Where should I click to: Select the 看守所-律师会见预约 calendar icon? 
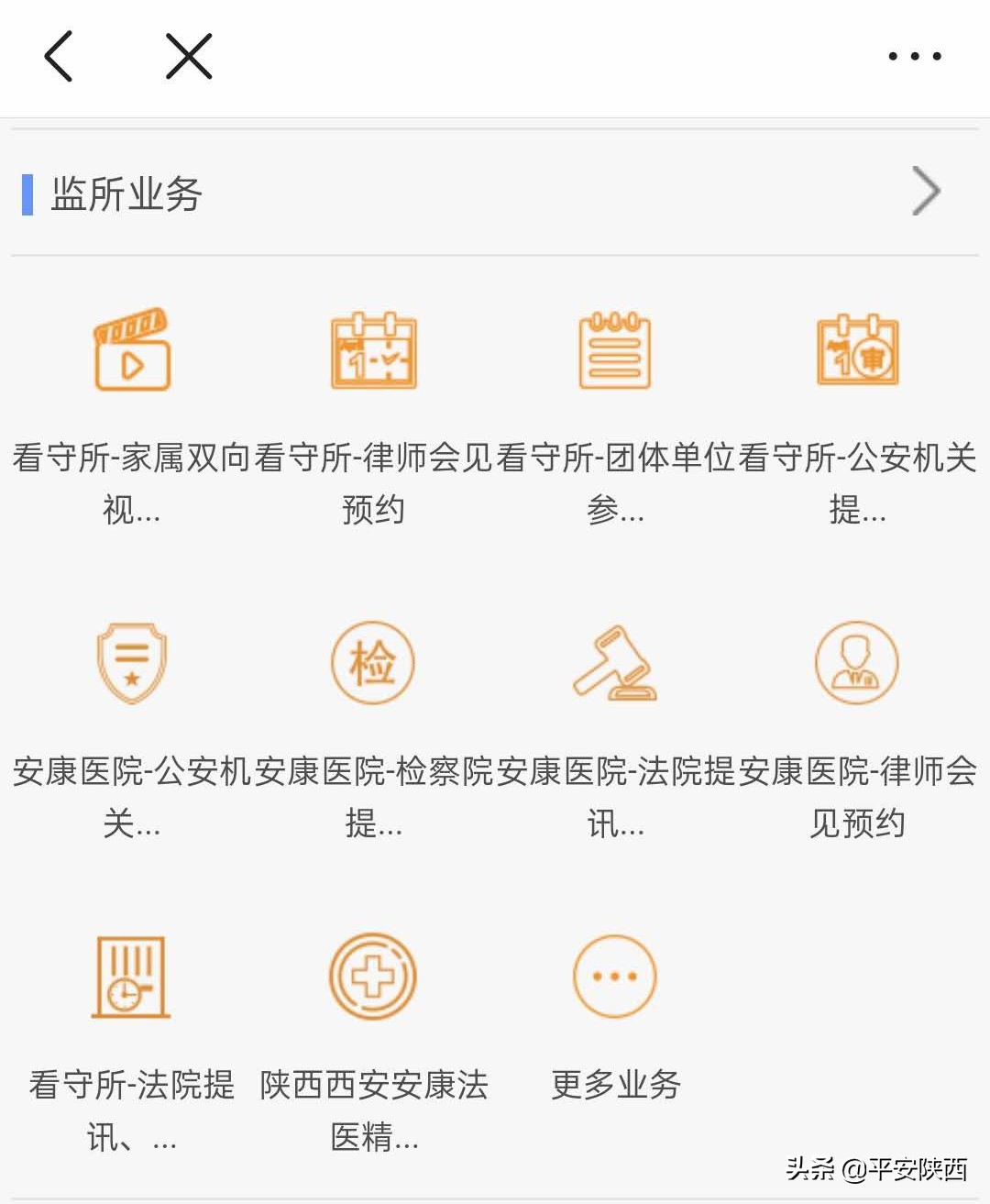coord(372,353)
